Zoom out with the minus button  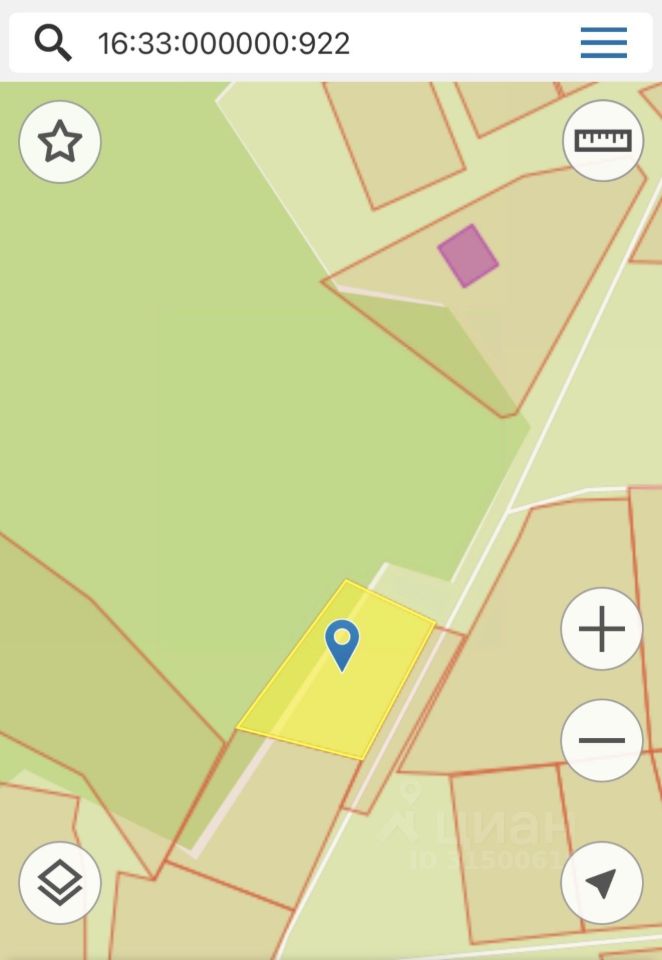[x=601, y=741]
